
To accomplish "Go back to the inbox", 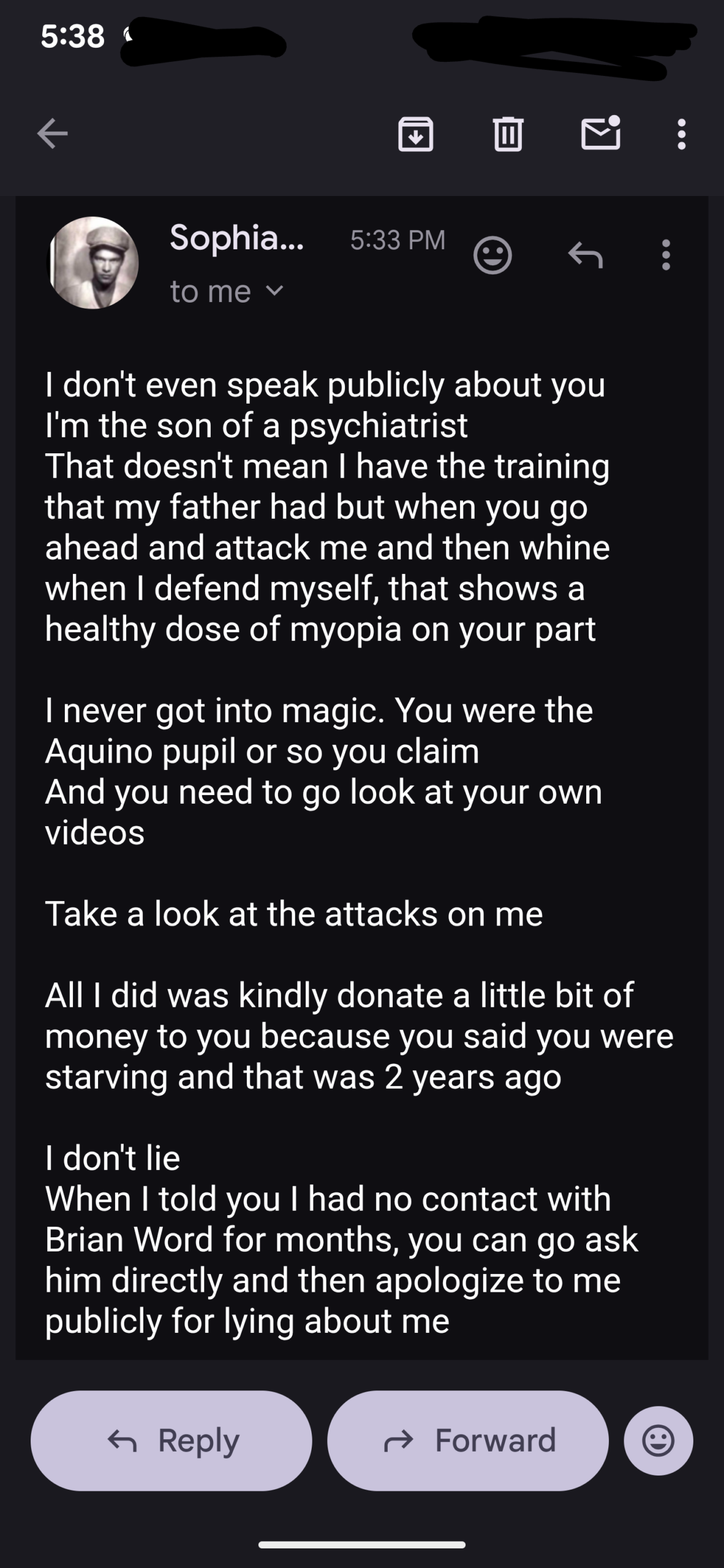I will point(52,134).
